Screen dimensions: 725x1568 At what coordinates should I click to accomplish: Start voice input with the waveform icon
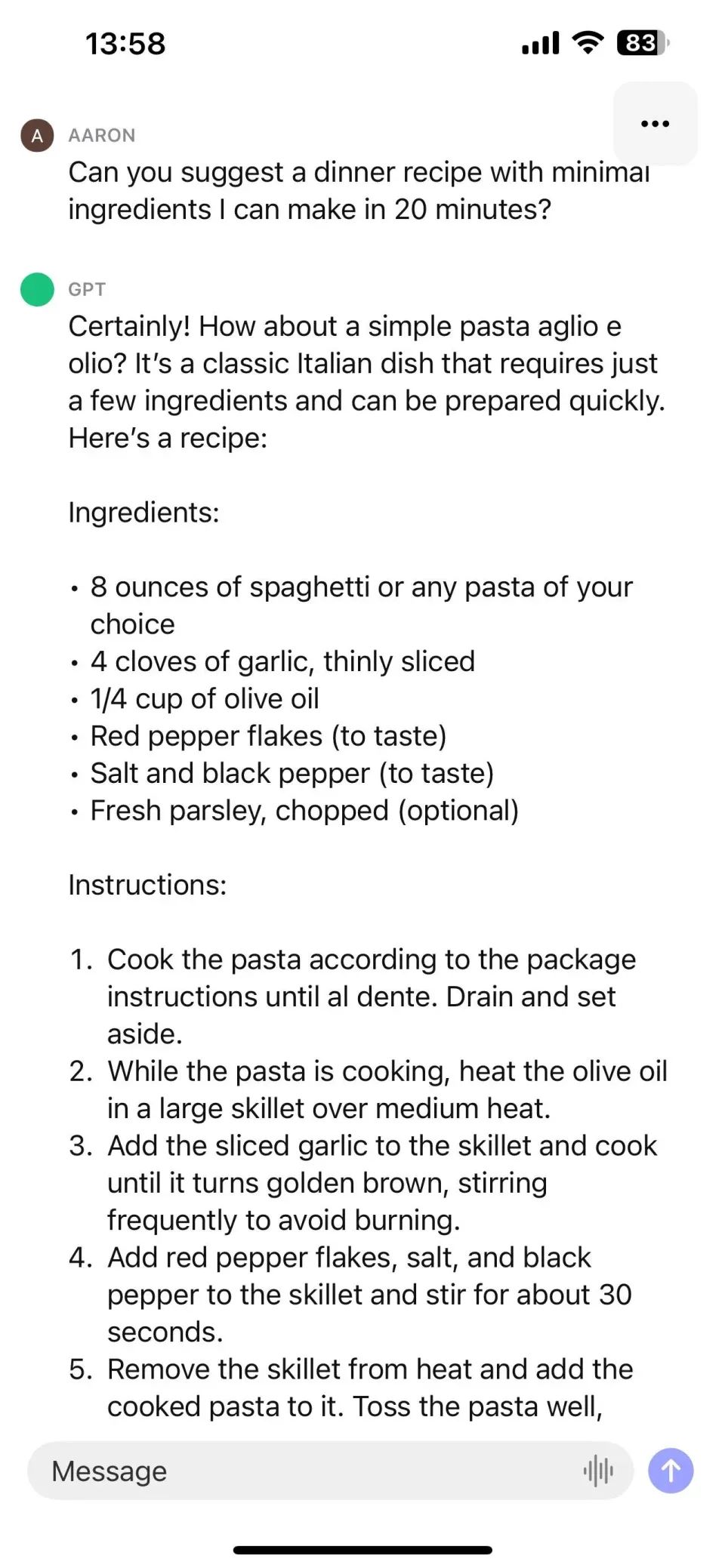point(598,1471)
